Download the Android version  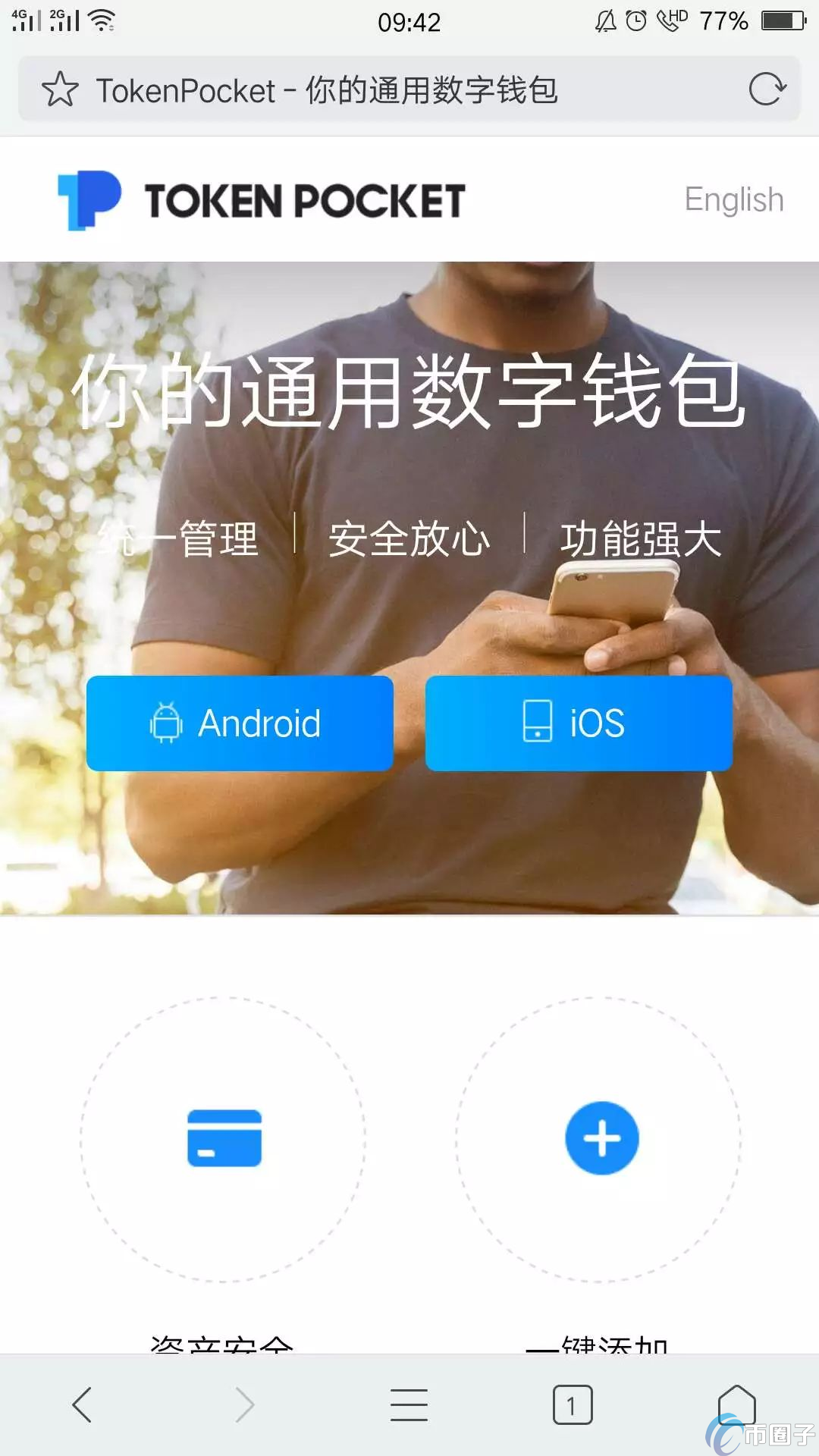pyautogui.click(x=240, y=723)
